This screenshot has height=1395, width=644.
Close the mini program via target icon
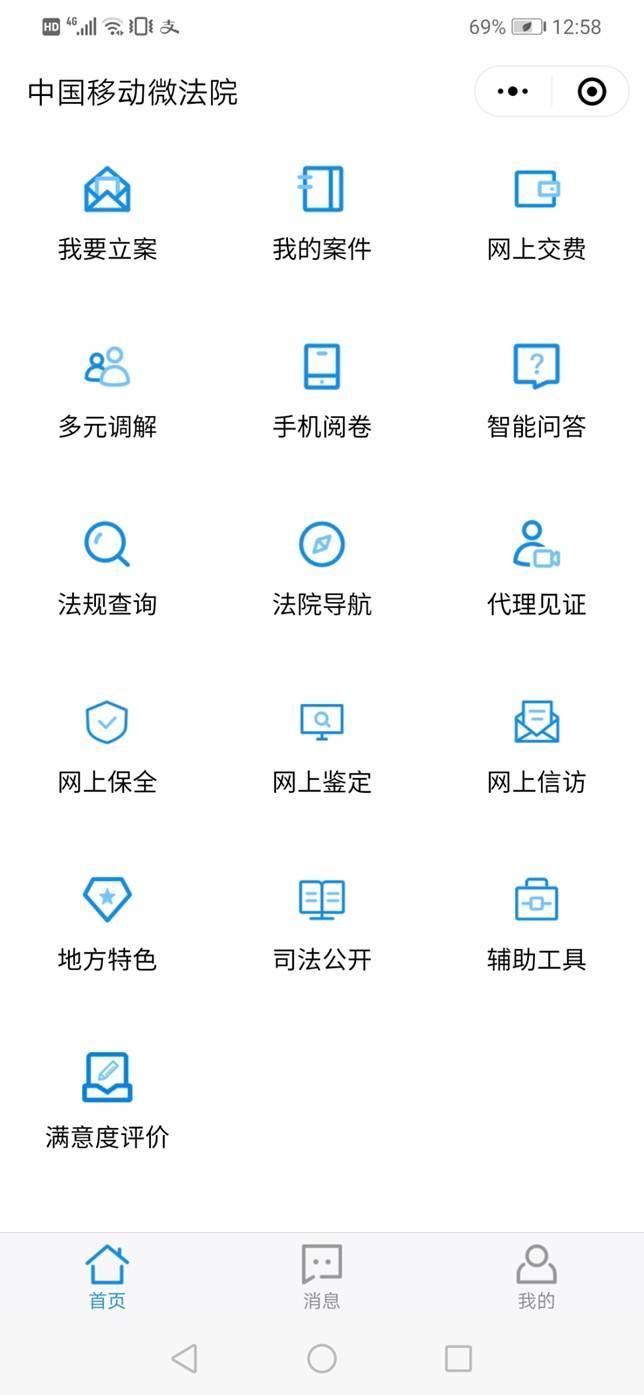tap(592, 92)
